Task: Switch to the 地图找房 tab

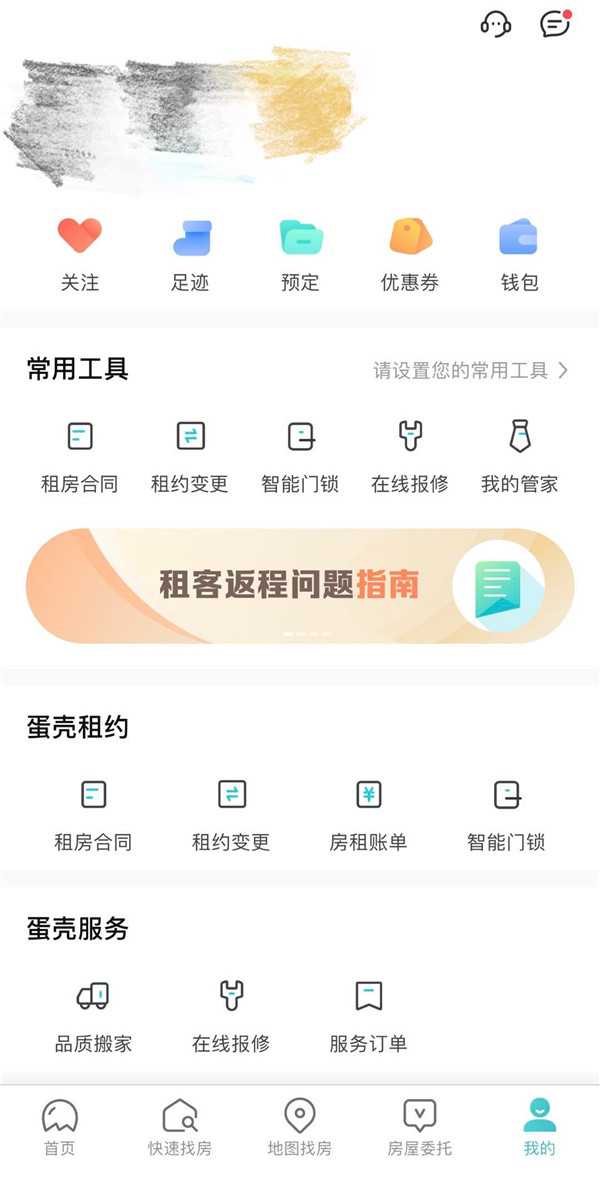Action: [300, 1127]
